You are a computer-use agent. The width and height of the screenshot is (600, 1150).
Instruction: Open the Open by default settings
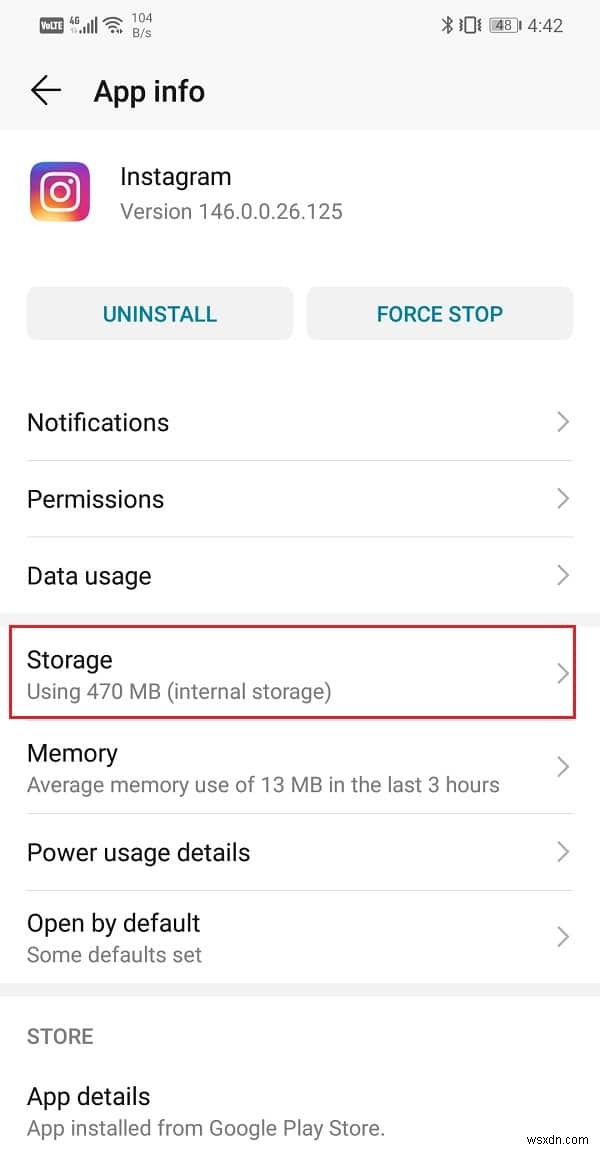298,937
